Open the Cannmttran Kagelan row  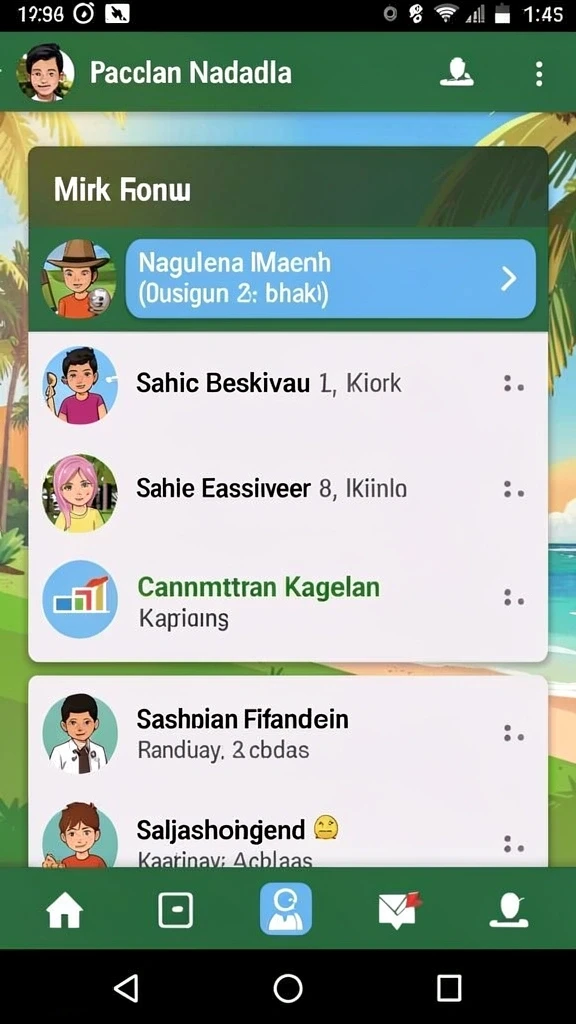288,599
